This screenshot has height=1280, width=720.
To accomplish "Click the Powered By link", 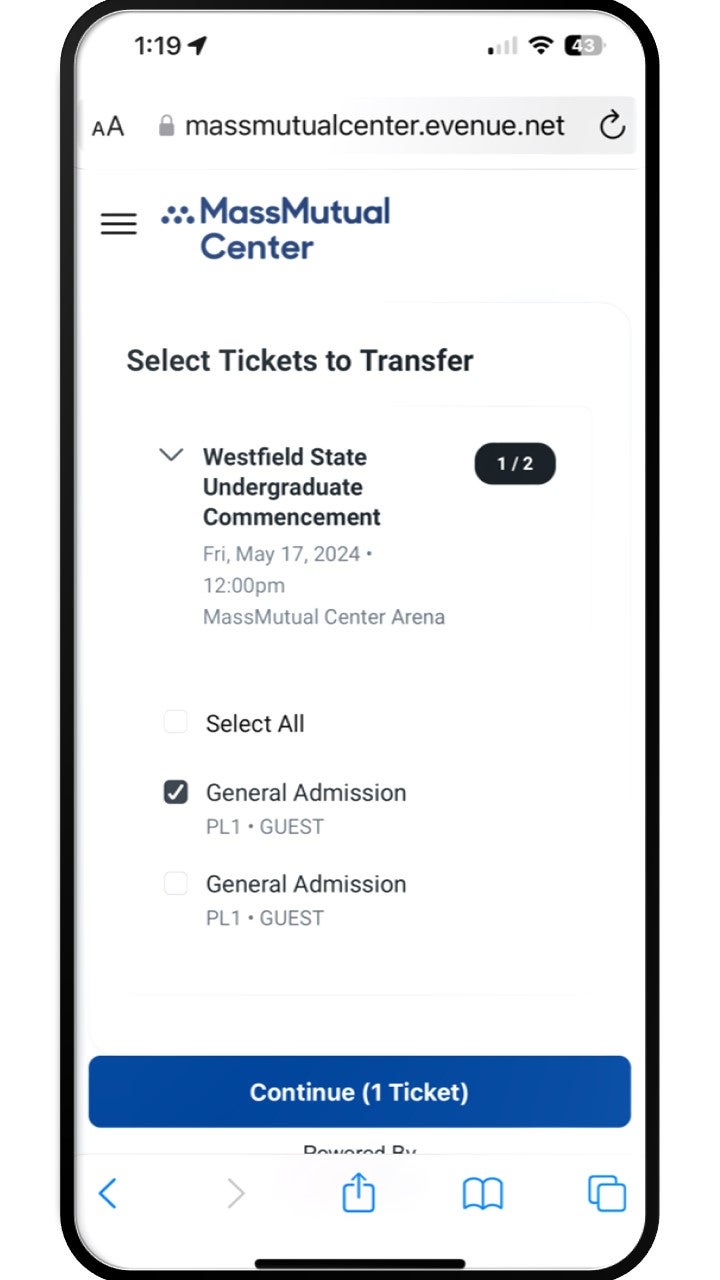I will tap(359, 1150).
